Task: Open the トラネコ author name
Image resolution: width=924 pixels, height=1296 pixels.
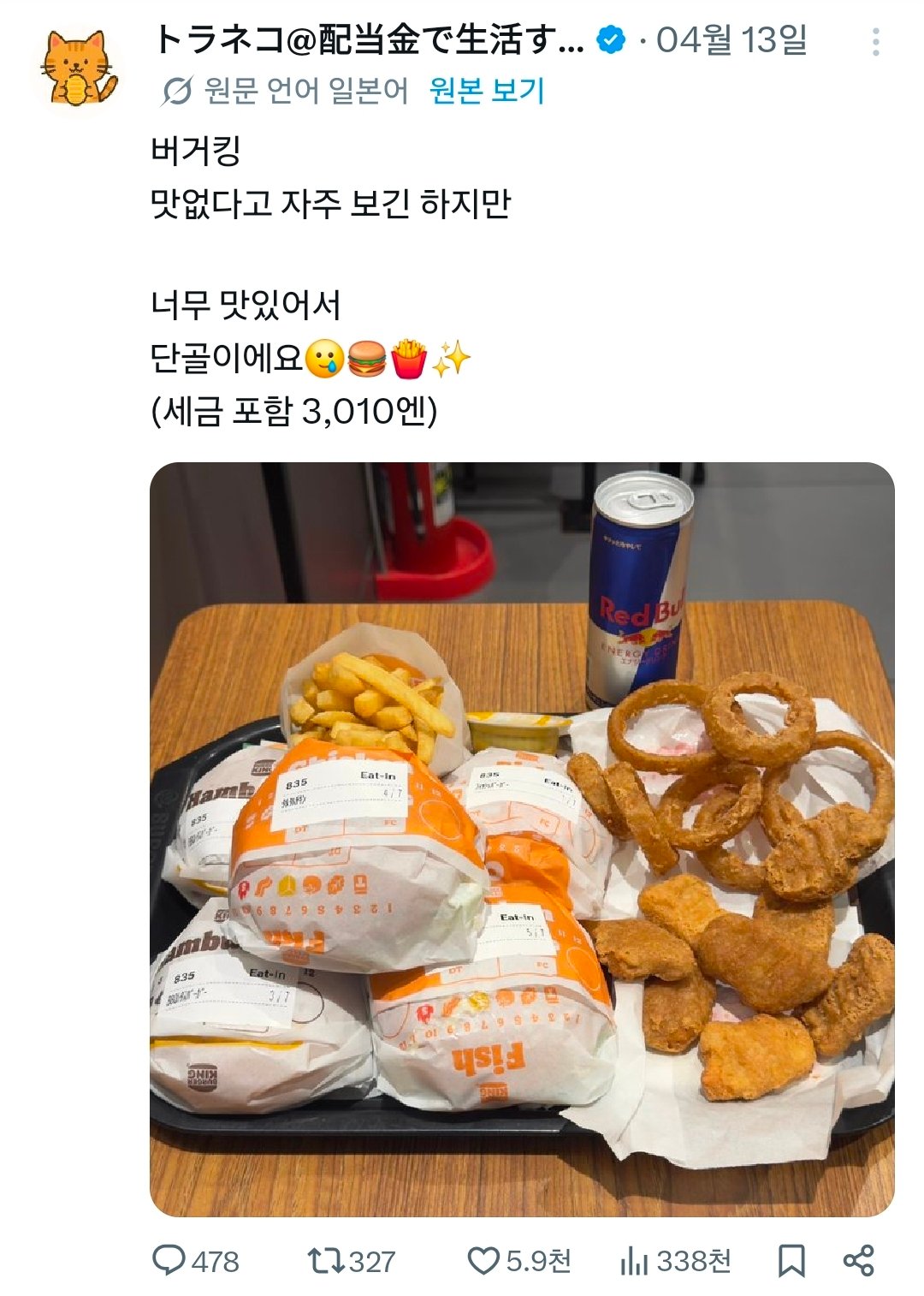Action: tap(368, 40)
